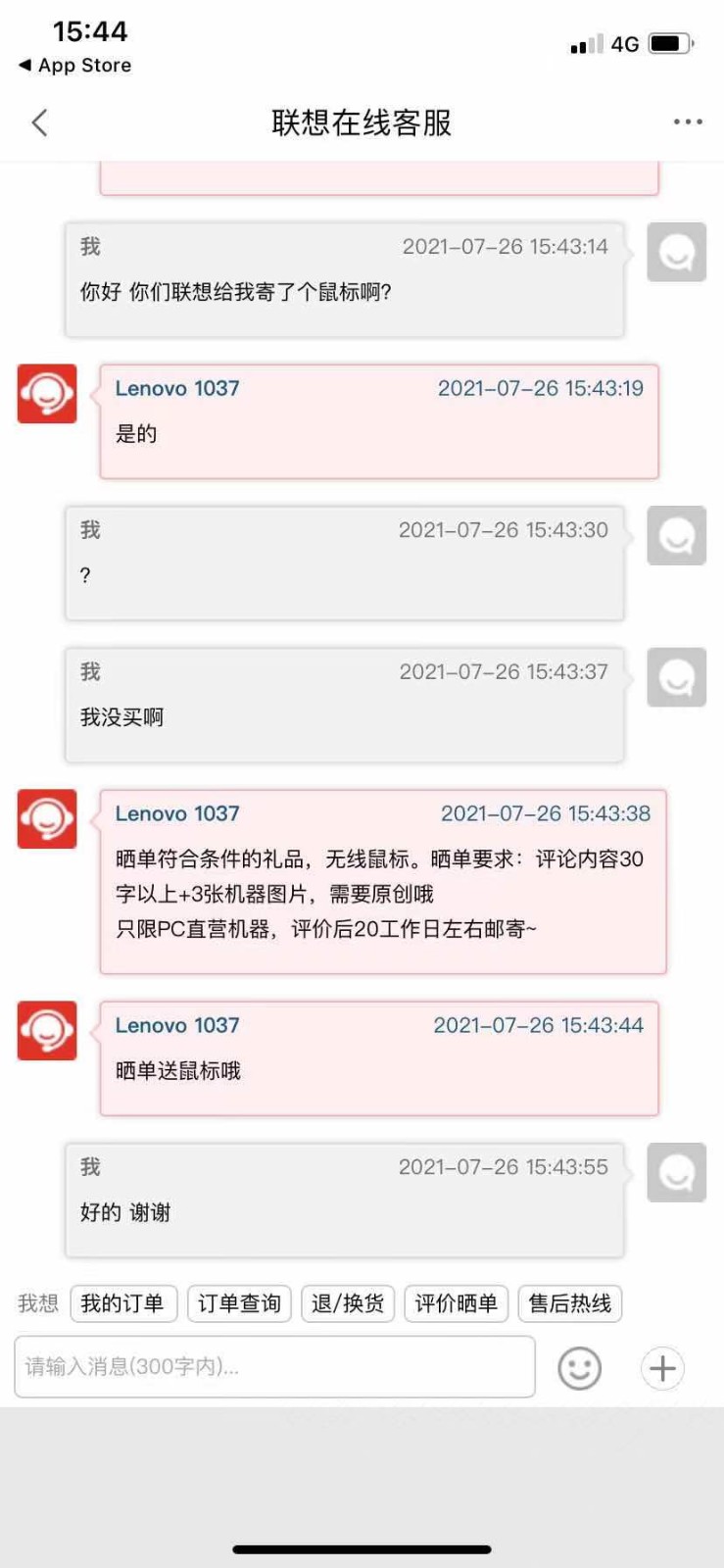This screenshot has width=724, height=1568.
Task: Select the 售后热线 chip
Action: (569, 1303)
